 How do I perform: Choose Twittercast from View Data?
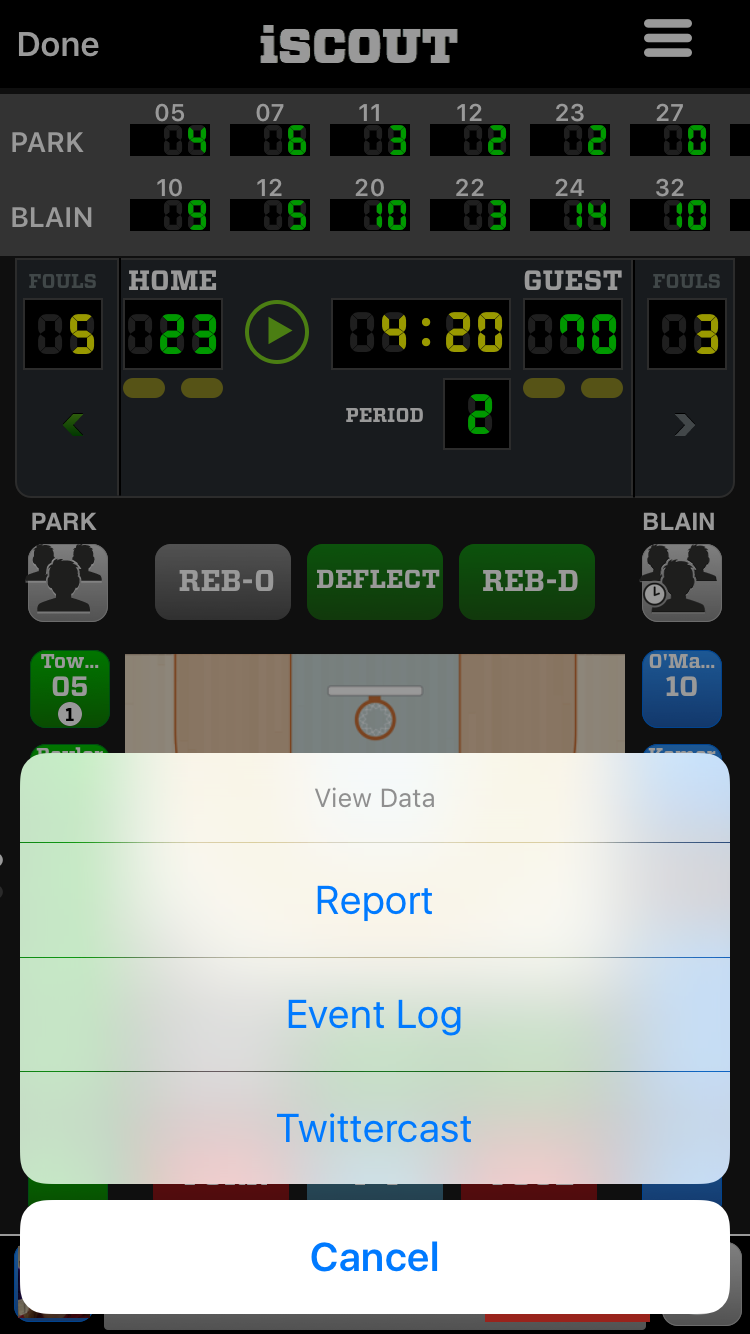[x=374, y=1128]
